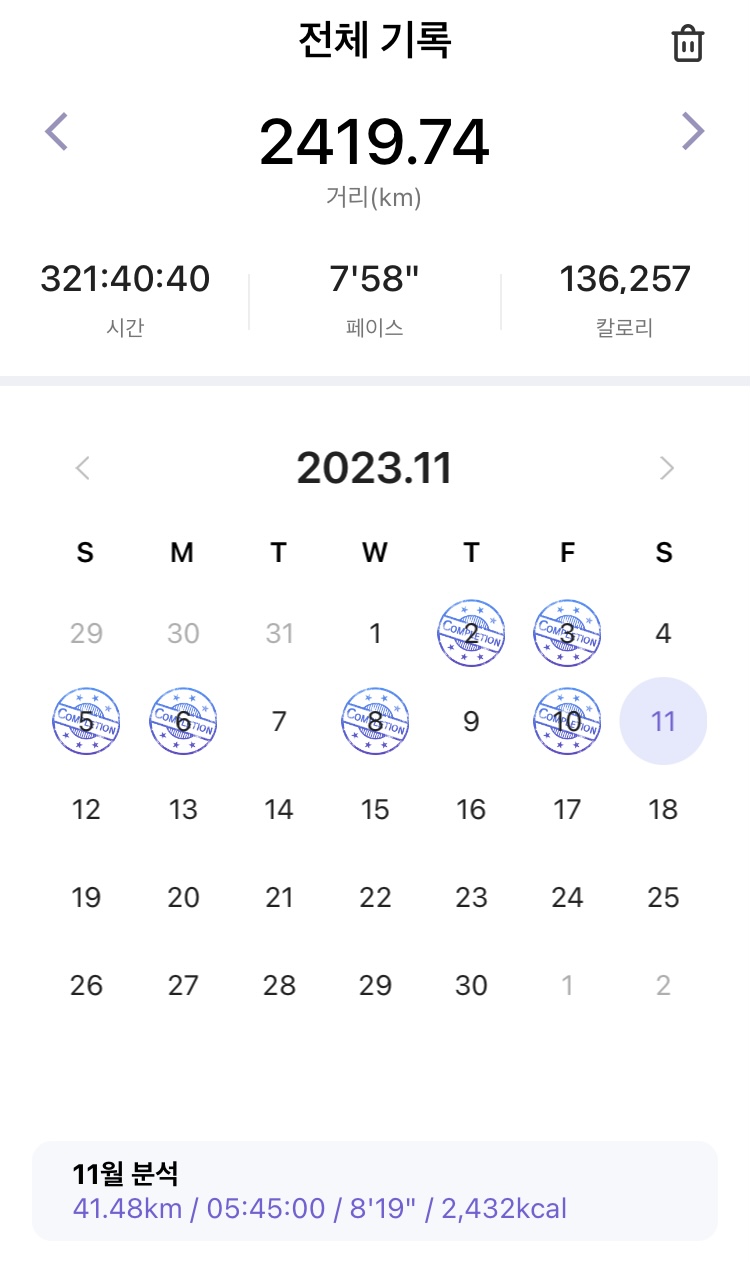750x1262 pixels.
Task: Select highlighted date November 11
Action: coord(663,721)
